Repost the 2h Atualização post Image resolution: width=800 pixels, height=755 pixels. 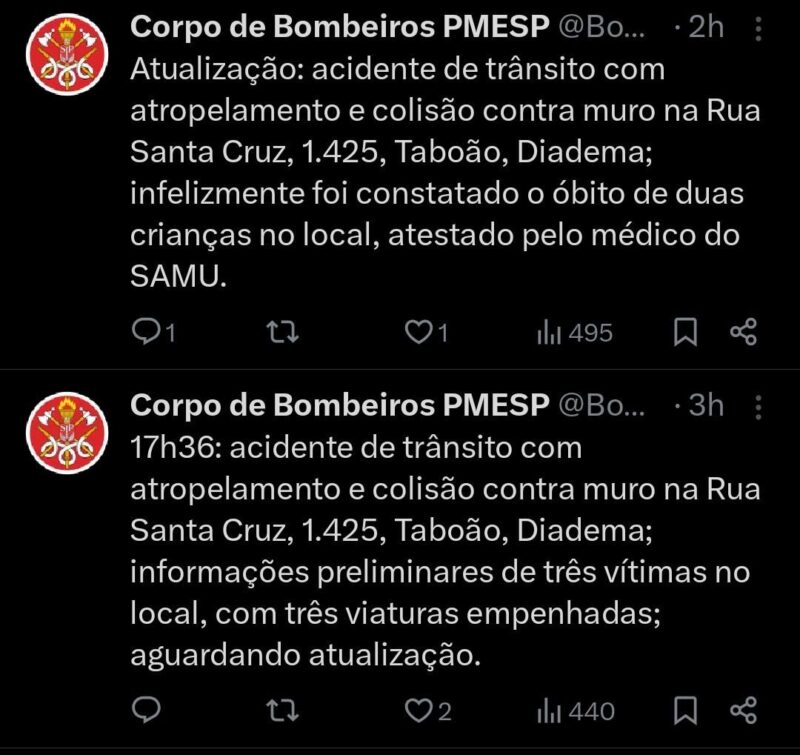(x=288, y=332)
